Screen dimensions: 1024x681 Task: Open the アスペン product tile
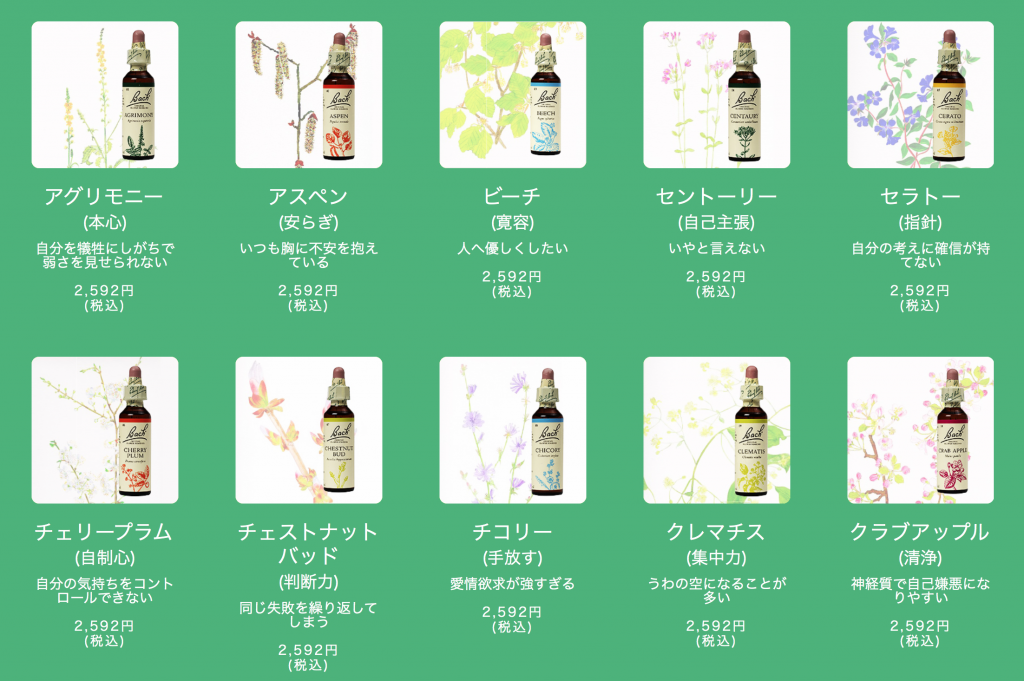click(309, 95)
